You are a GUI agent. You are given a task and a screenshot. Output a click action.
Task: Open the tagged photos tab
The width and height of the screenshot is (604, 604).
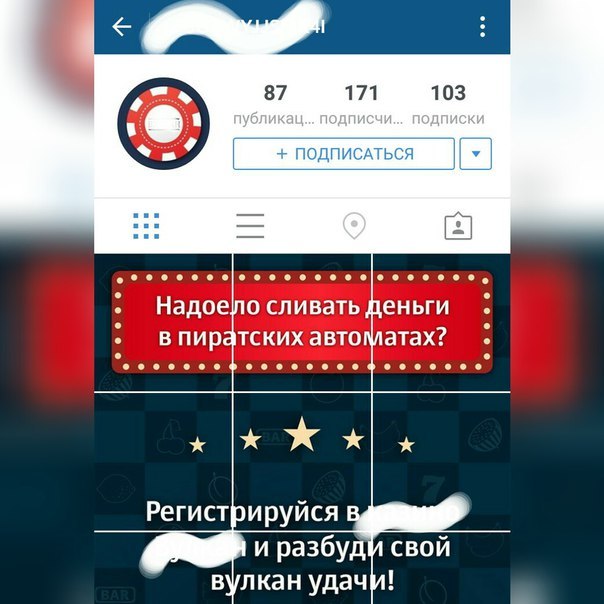[x=458, y=227]
